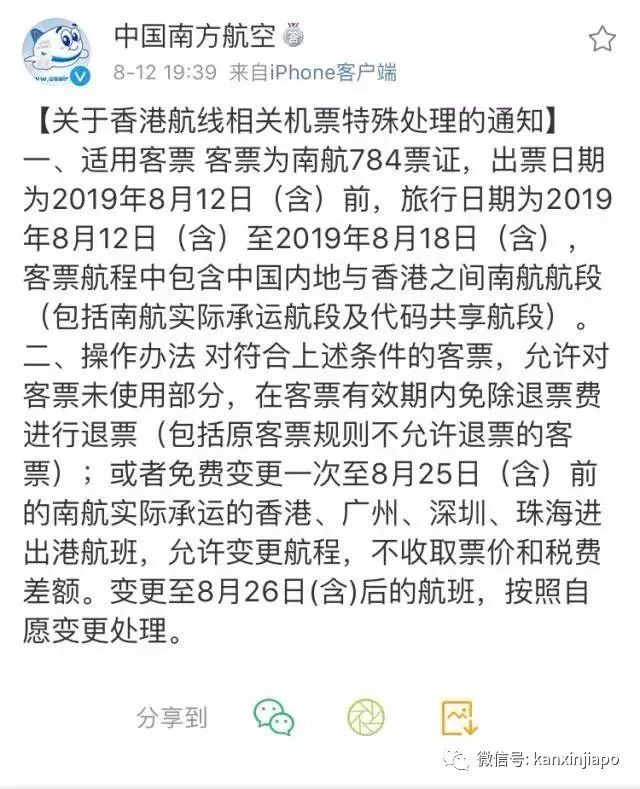640x789 pixels.
Task: Share the post to WeChat Moments
Action: [x=366, y=716]
